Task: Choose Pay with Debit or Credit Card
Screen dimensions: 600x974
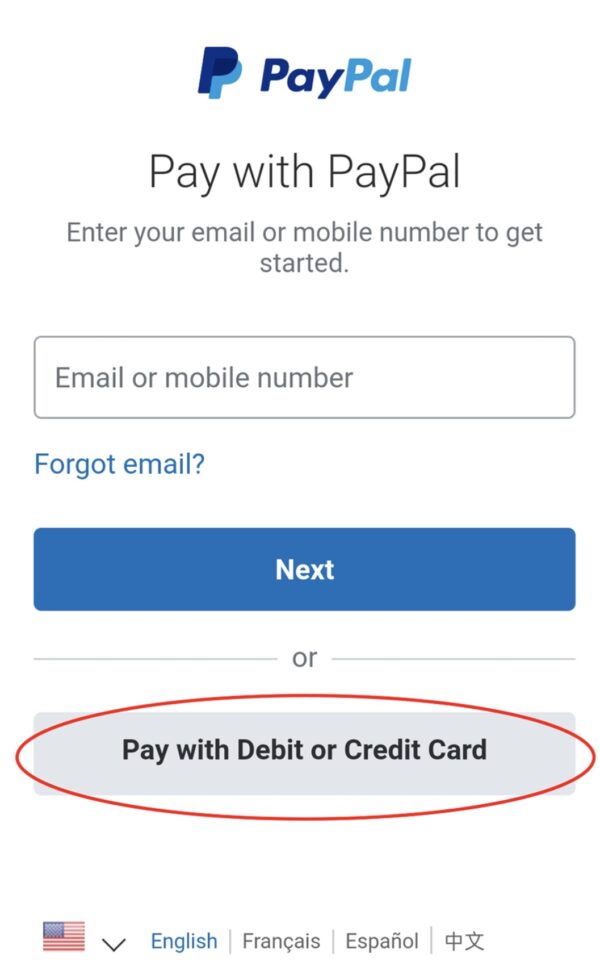Action: (304, 750)
